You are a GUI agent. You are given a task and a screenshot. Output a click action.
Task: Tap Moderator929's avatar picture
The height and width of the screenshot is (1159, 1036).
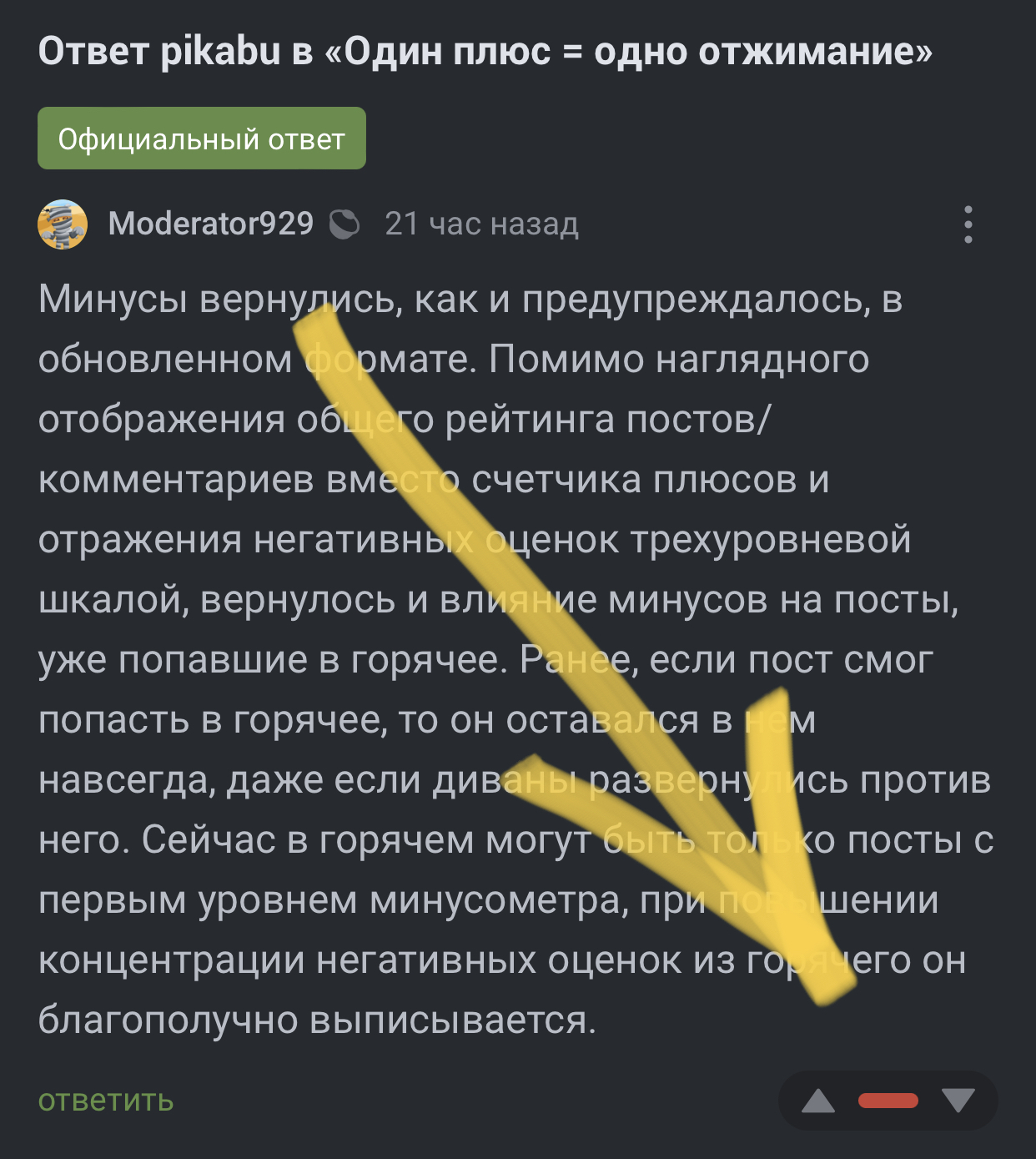point(63,224)
